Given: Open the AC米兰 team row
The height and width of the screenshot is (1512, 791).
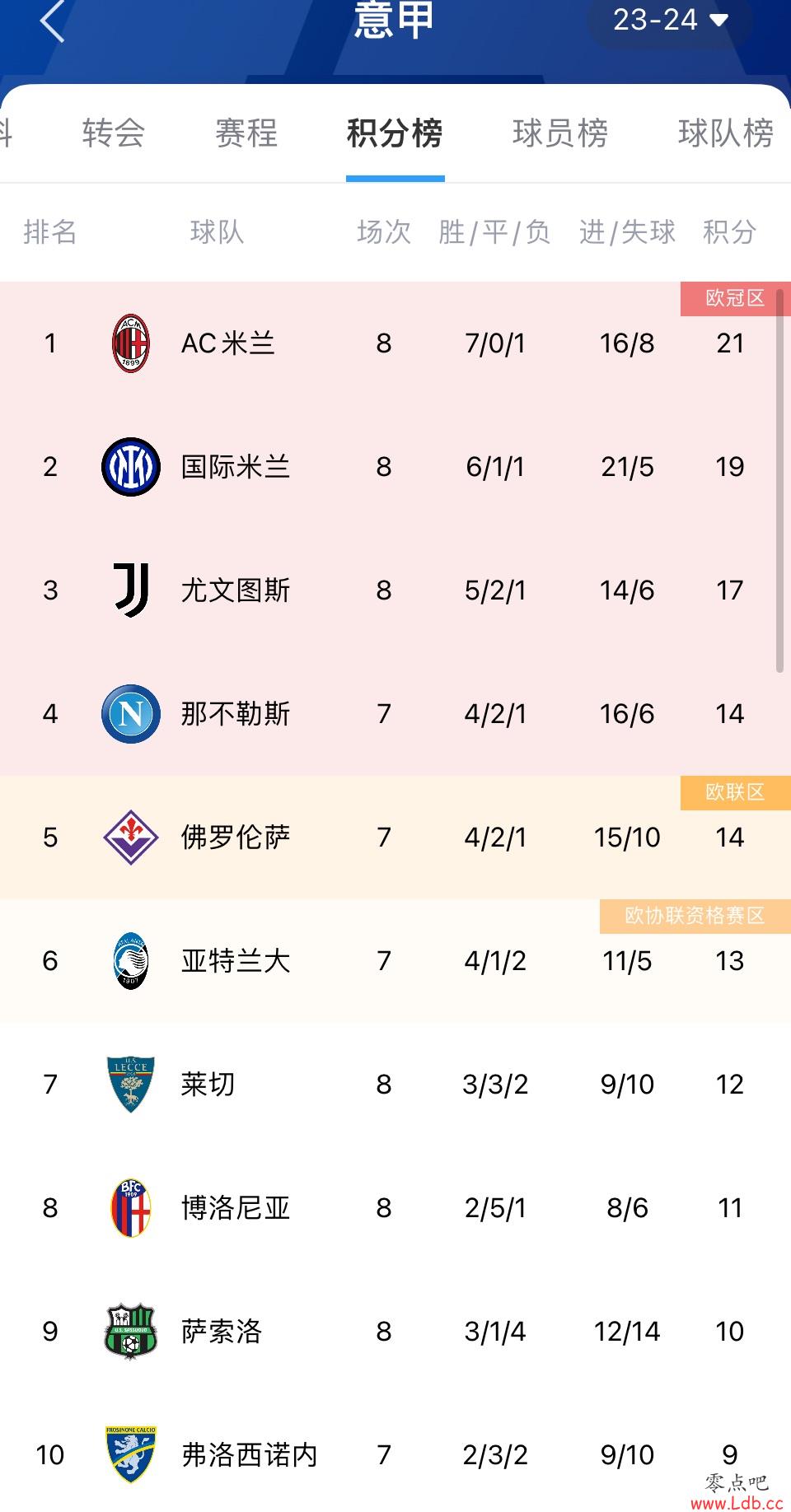Looking at the screenshot, I should tap(395, 343).
